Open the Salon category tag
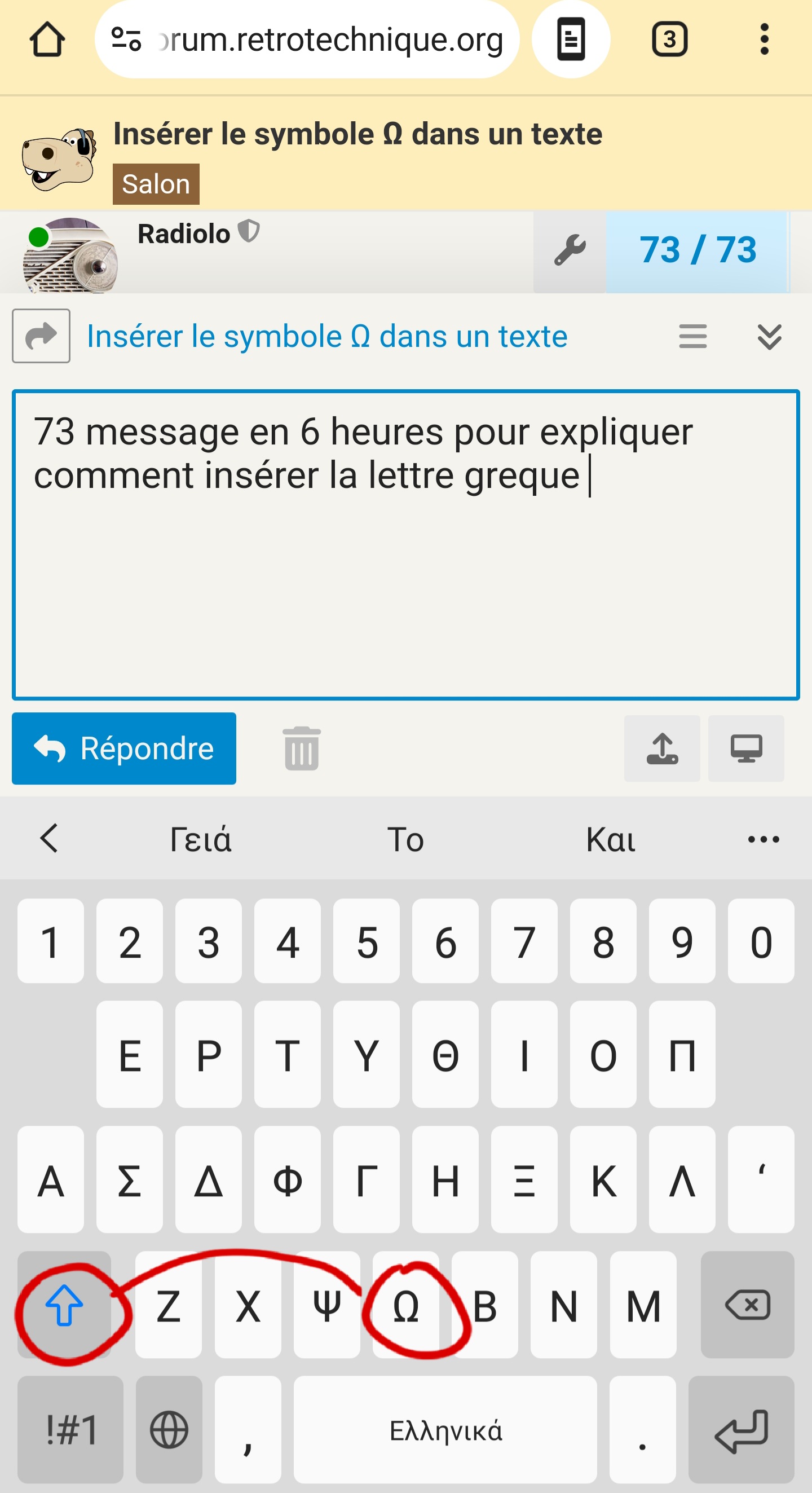Screen dimensions: 812x1493 [156, 184]
